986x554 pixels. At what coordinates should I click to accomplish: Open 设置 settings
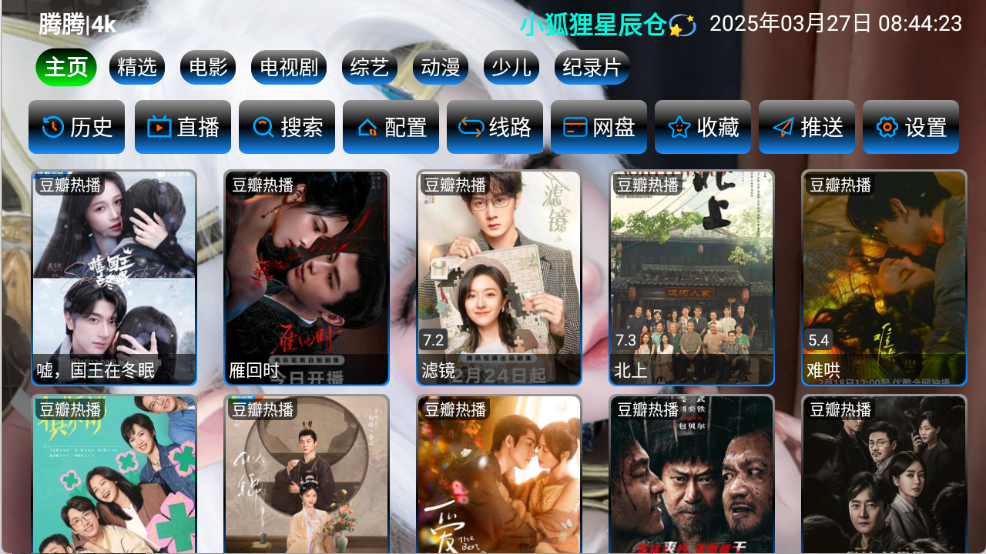911,127
